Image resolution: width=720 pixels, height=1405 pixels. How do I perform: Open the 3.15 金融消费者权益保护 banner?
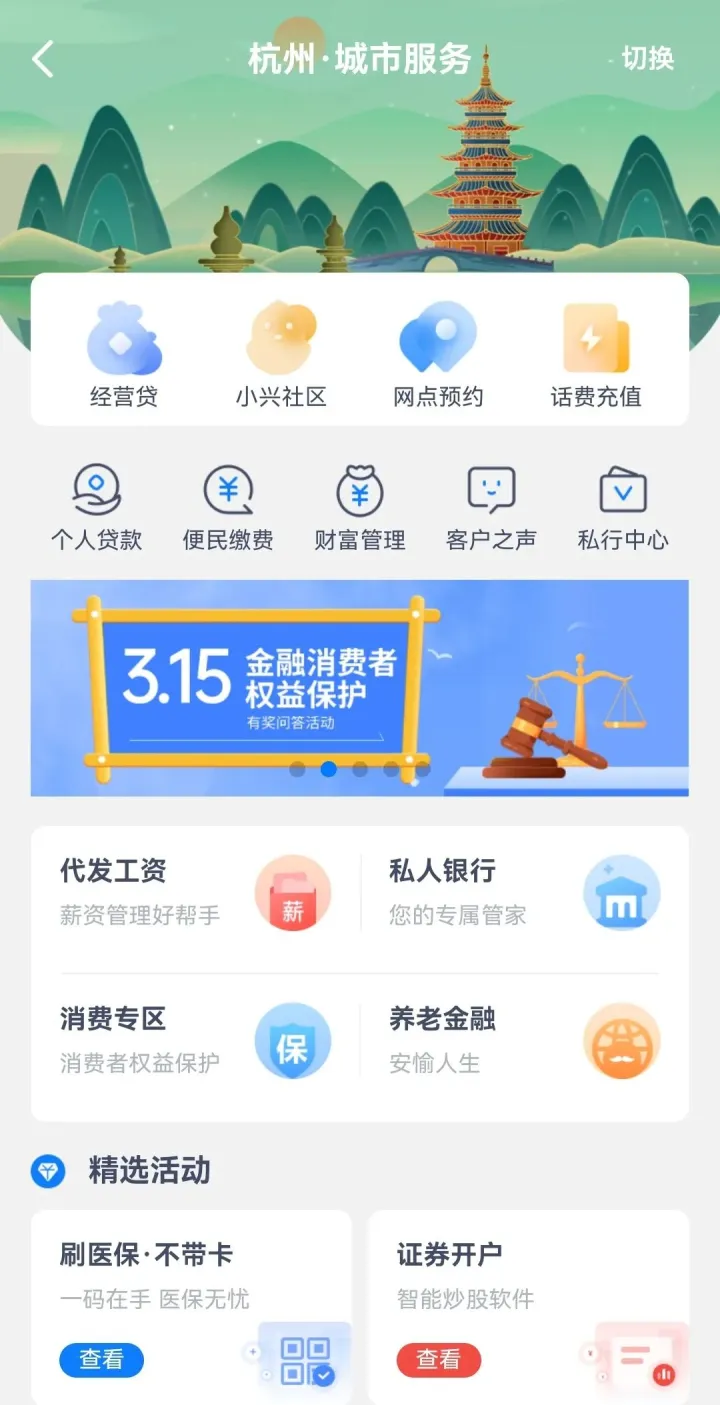359,688
